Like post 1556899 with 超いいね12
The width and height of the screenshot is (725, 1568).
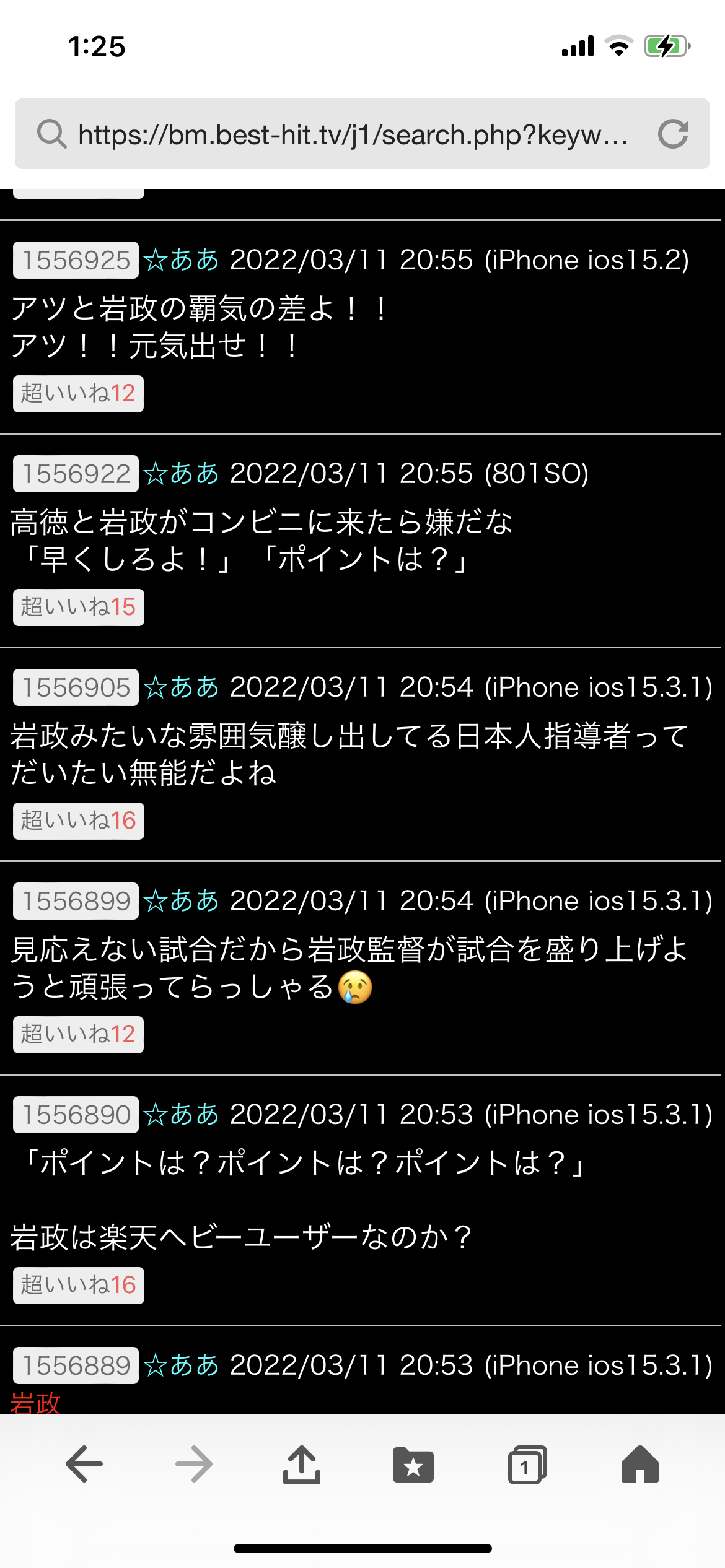(79, 1035)
